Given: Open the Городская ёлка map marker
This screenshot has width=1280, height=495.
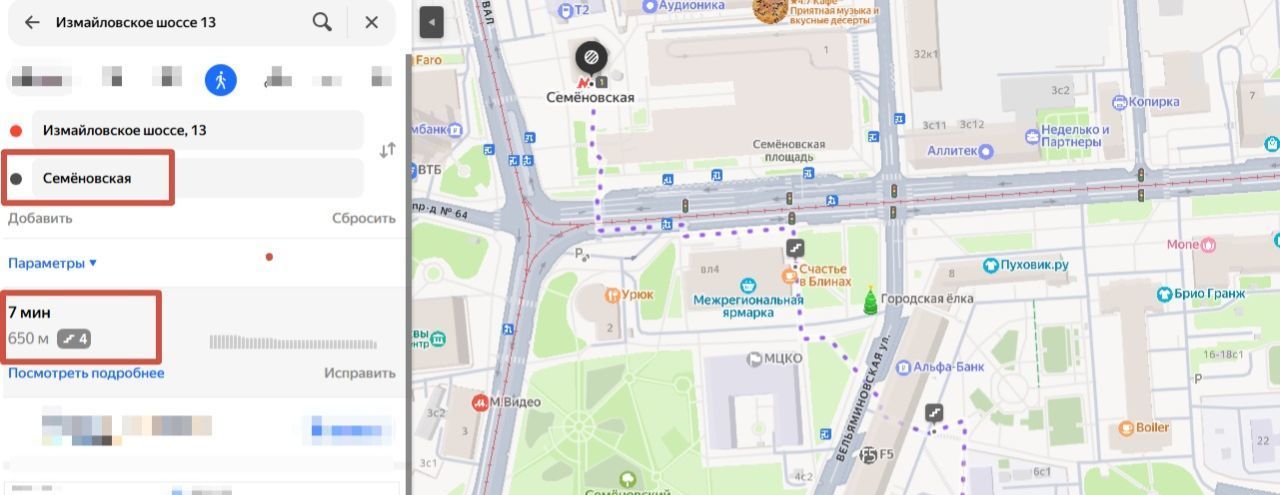Looking at the screenshot, I should coord(870,300).
